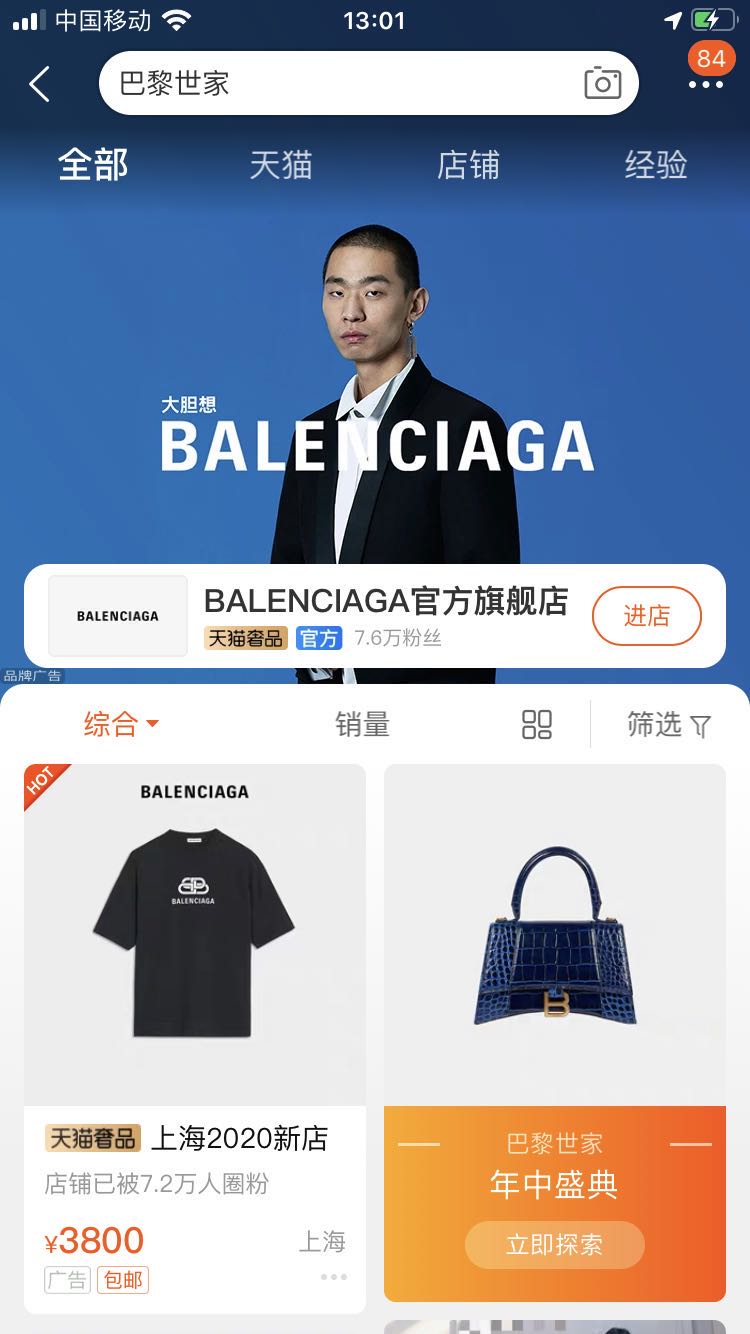Tap 立即探索 on the 年中盛典 card

click(x=554, y=1245)
